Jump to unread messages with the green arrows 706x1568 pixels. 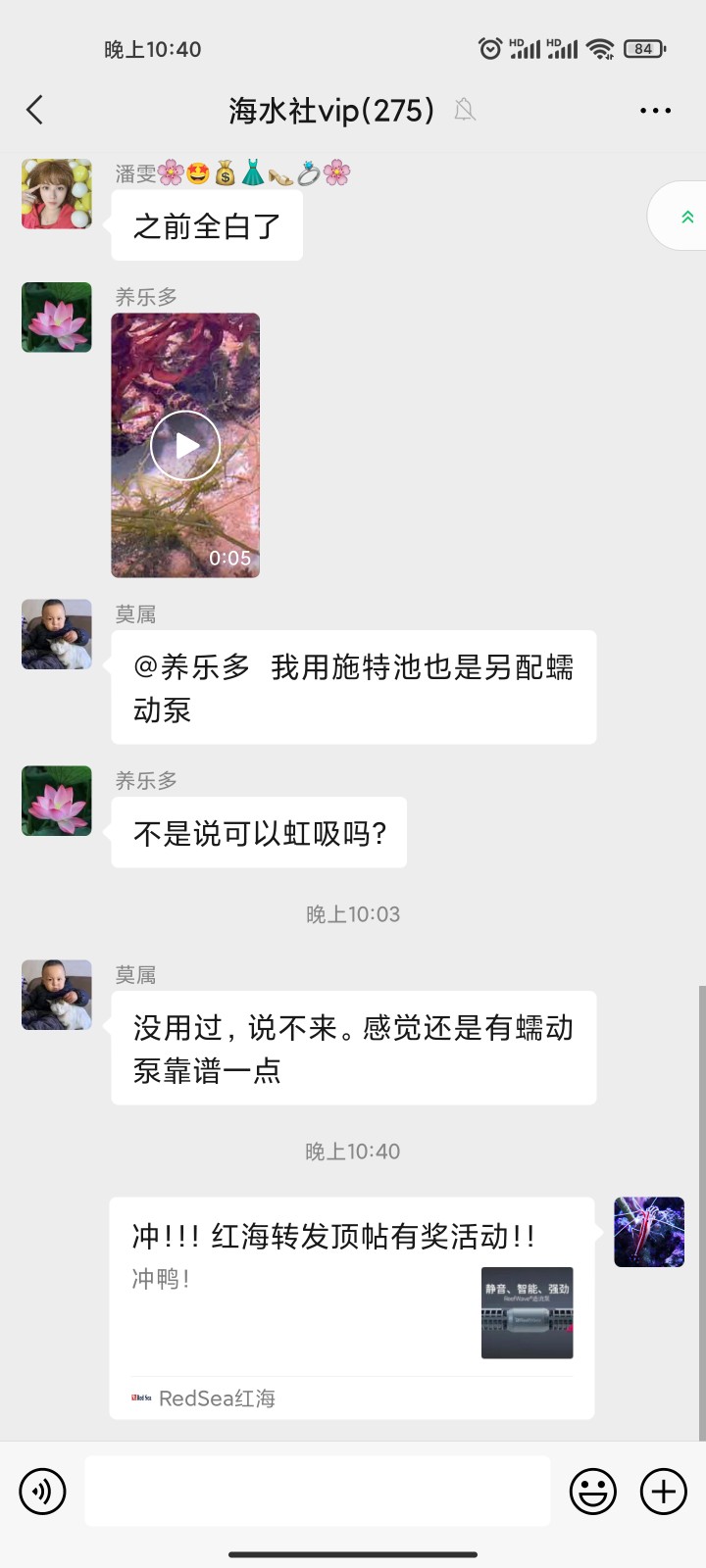click(x=686, y=217)
